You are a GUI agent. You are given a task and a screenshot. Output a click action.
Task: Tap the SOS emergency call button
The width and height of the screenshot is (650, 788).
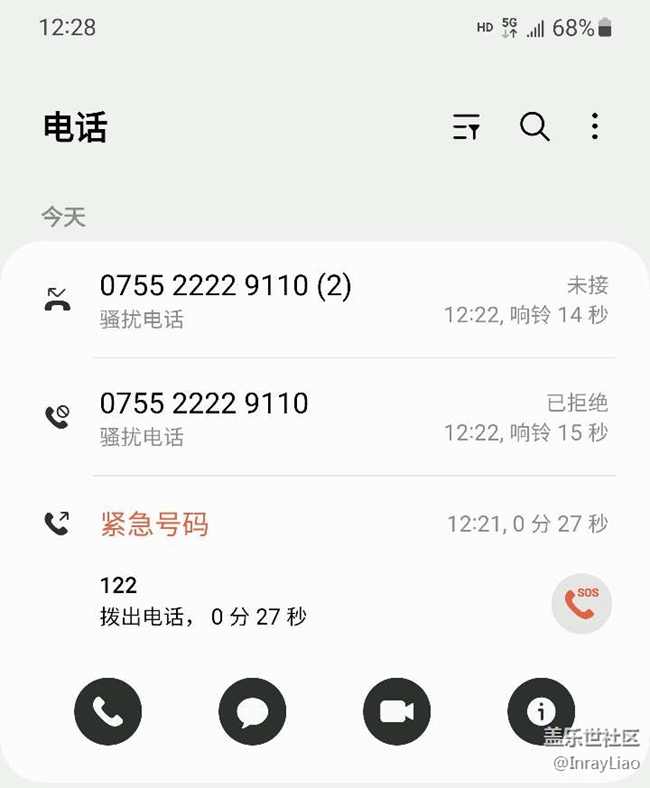pos(581,603)
